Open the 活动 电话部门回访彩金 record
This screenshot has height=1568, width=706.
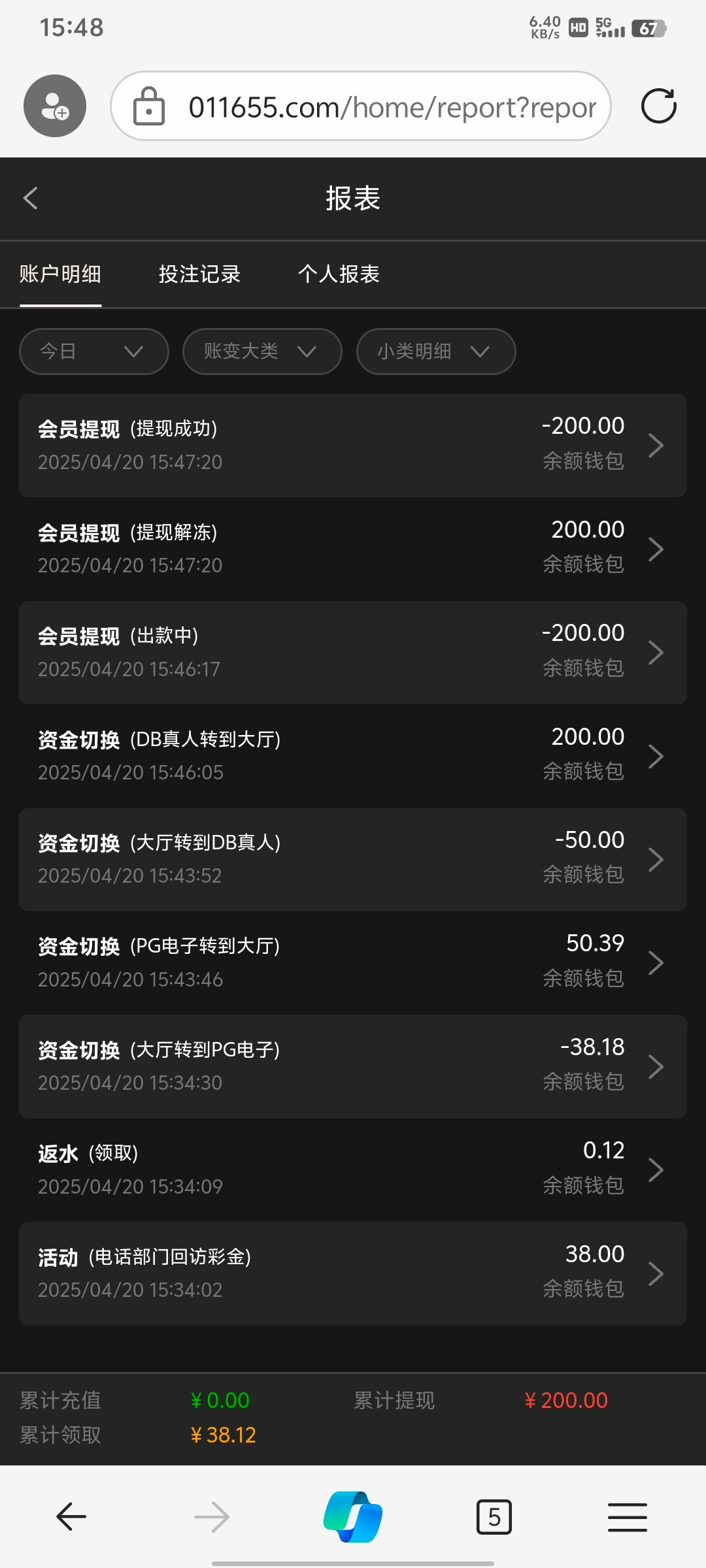[x=353, y=1273]
